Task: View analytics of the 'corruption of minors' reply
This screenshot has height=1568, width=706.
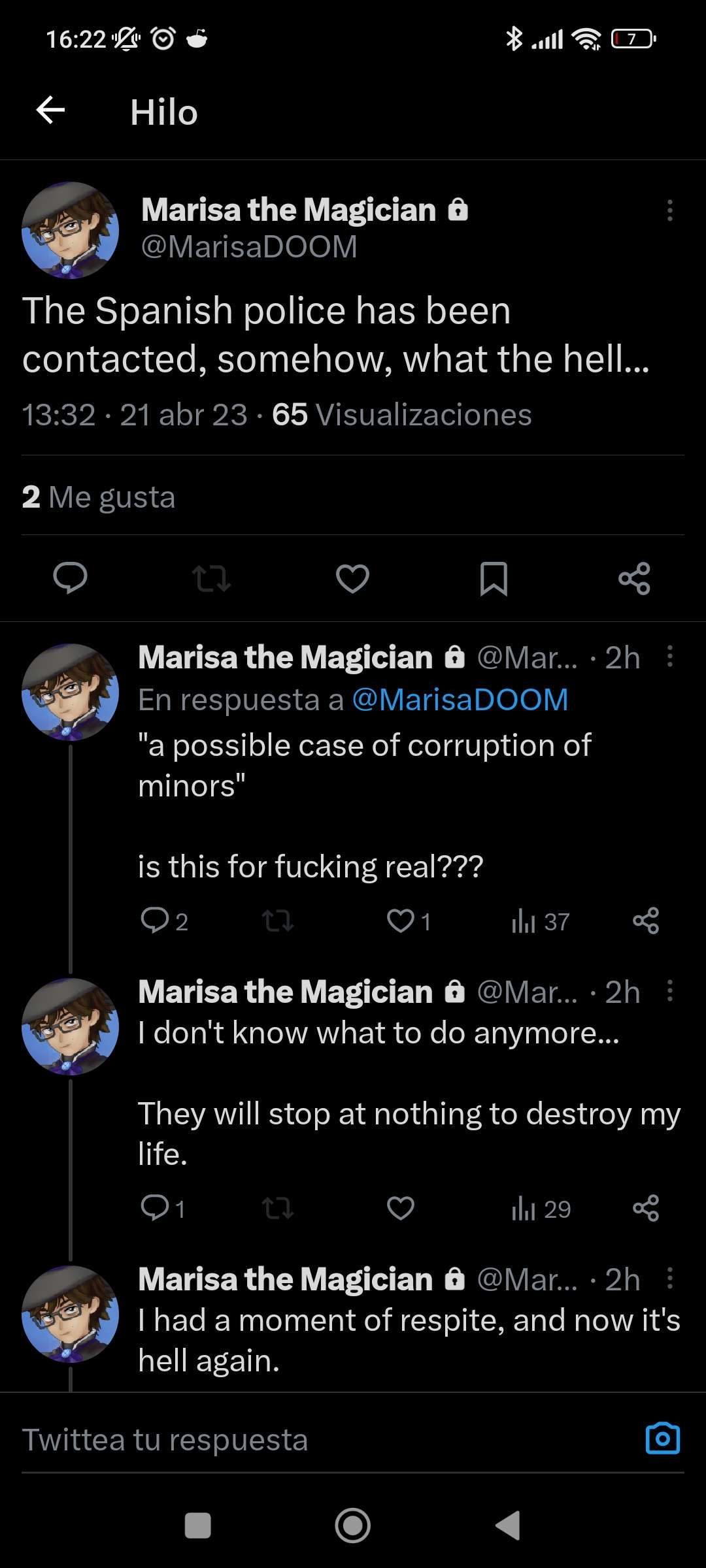Action: point(540,921)
